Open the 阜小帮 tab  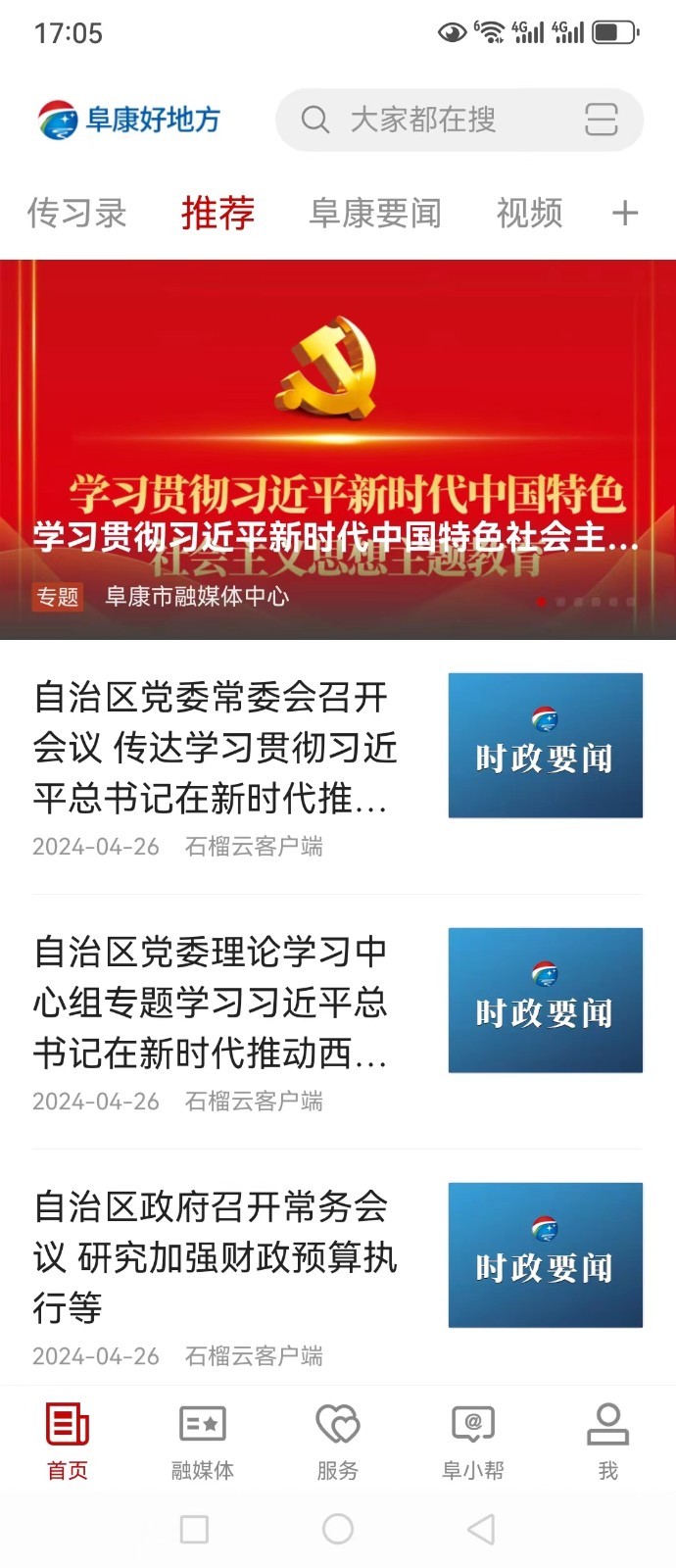pyautogui.click(x=473, y=1441)
